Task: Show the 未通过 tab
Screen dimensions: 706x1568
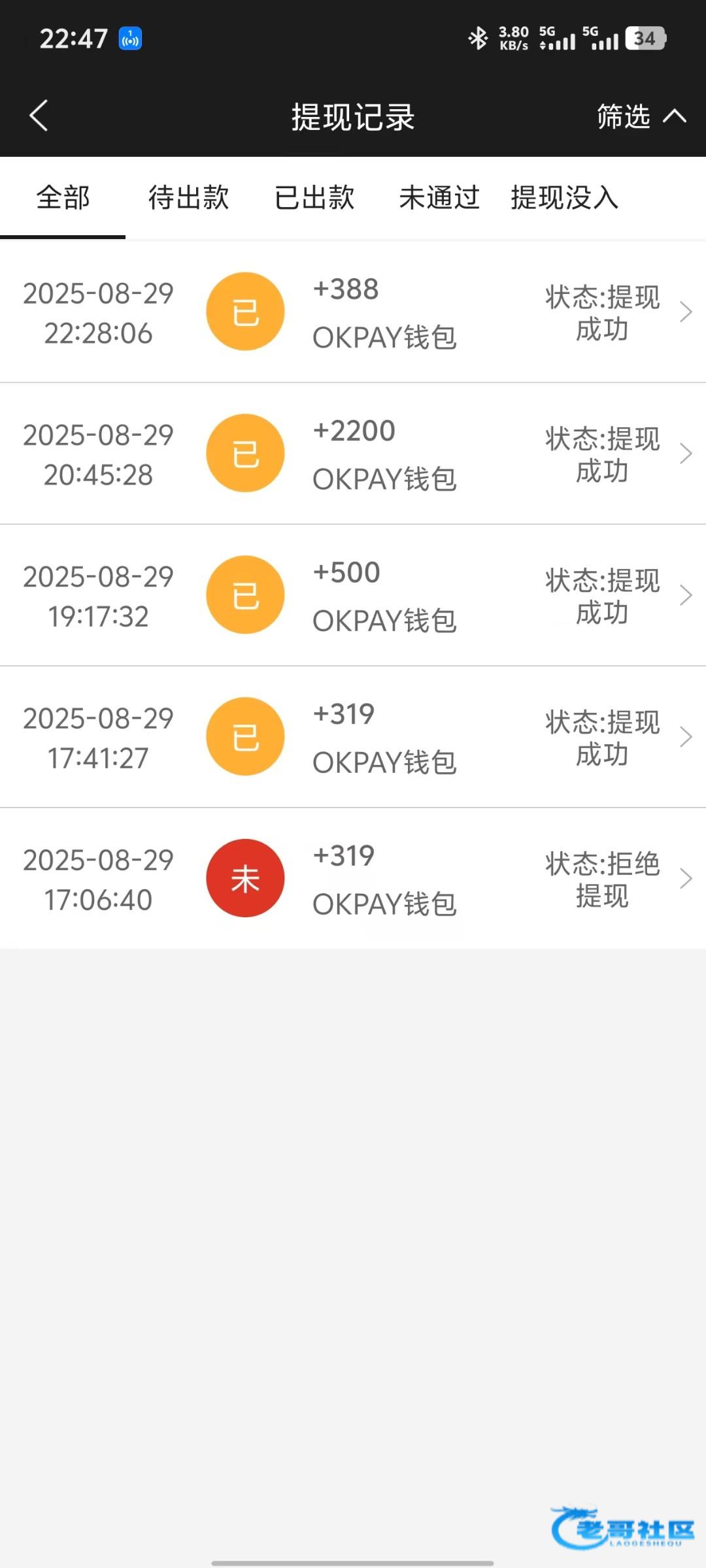Action: pos(439,197)
